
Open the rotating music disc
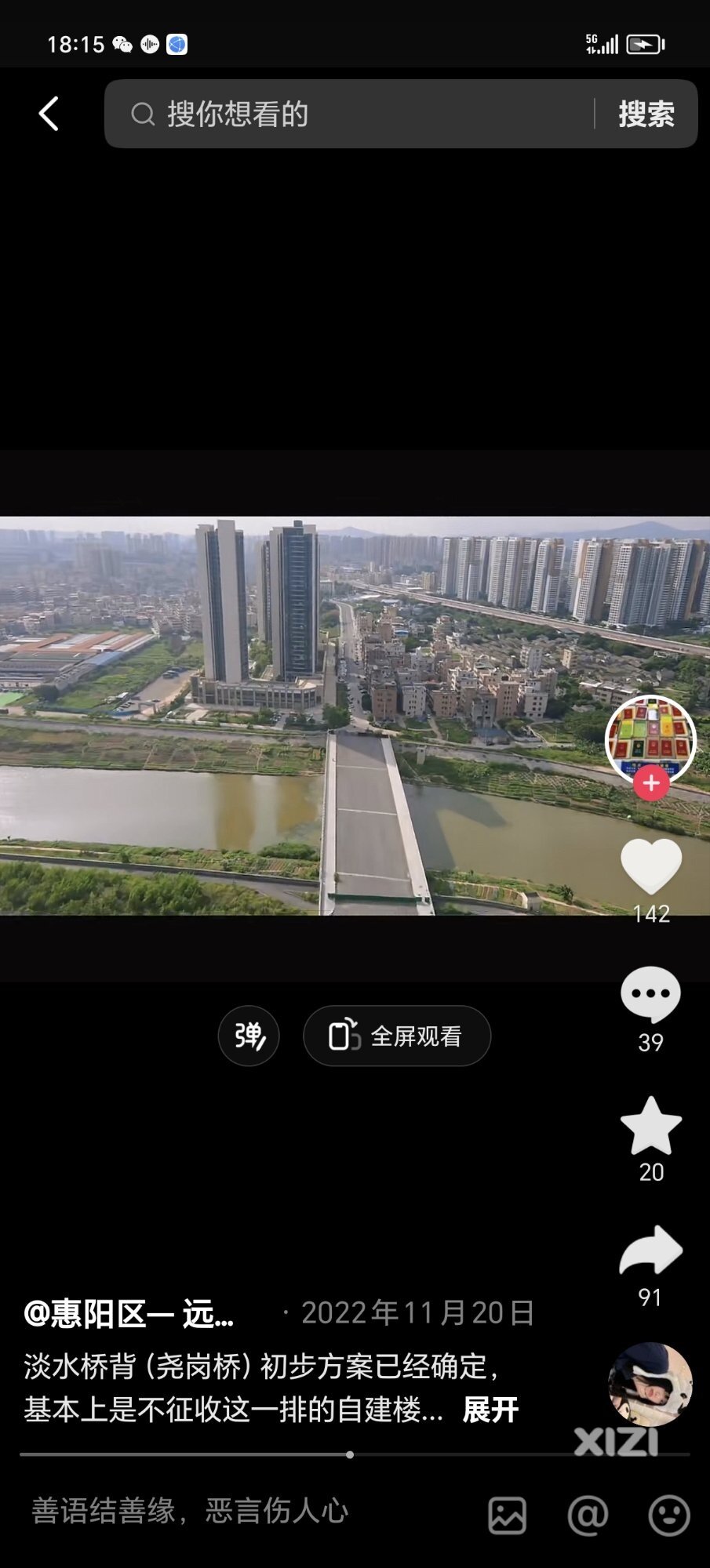click(650, 1385)
